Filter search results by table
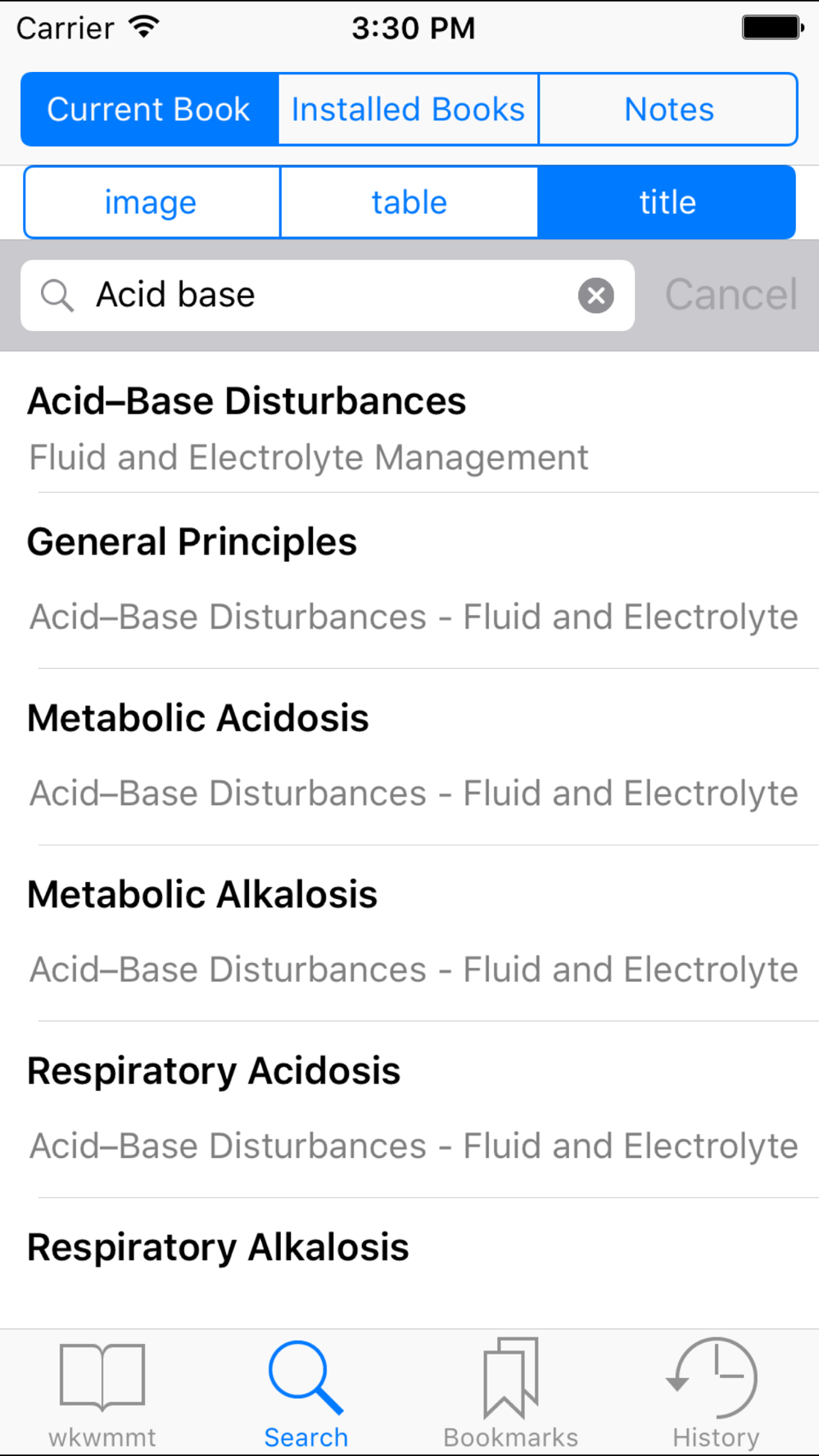The height and width of the screenshot is (1456, 819). 409,202
